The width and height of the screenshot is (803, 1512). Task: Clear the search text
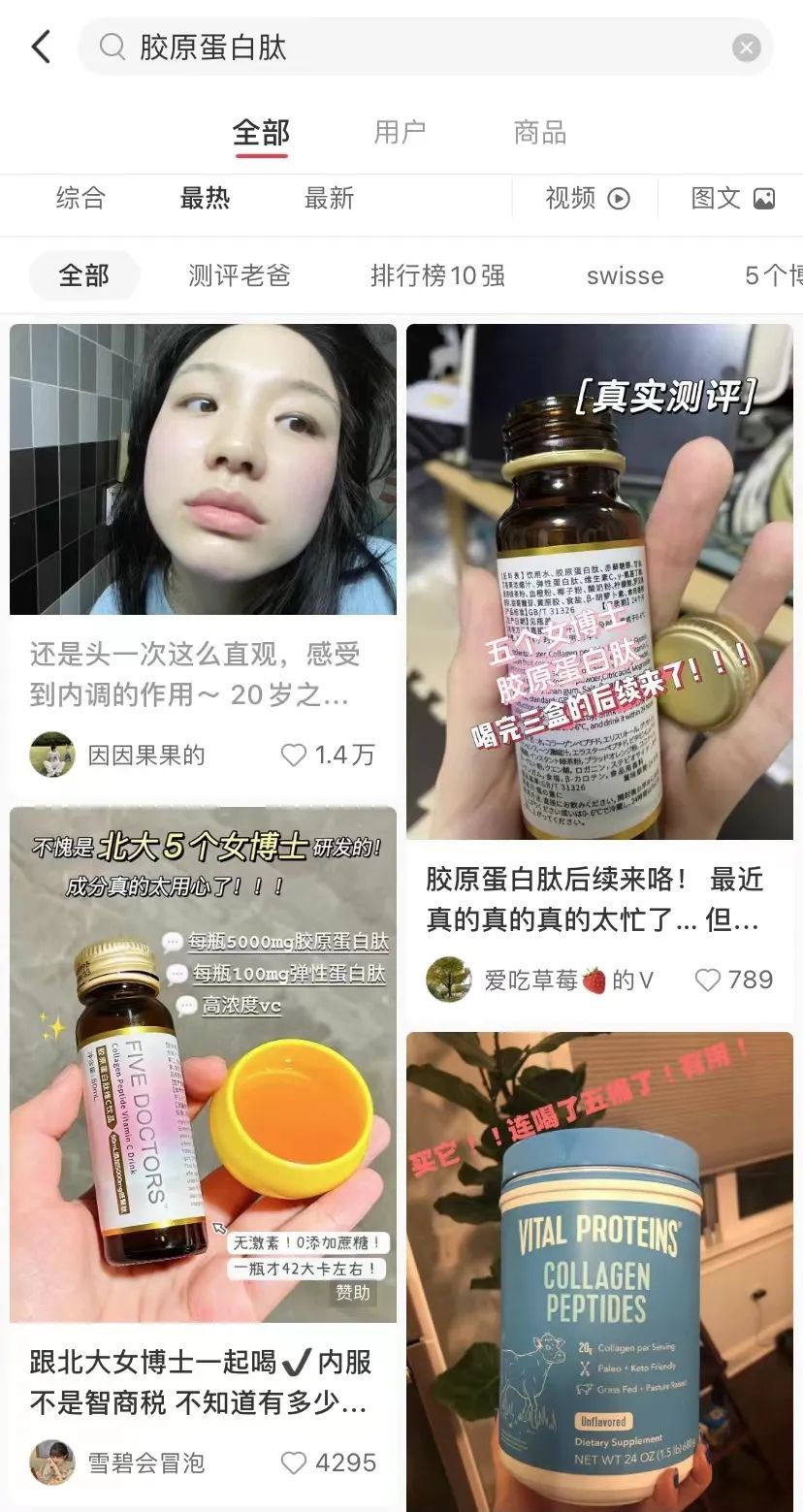coord(746,48)
